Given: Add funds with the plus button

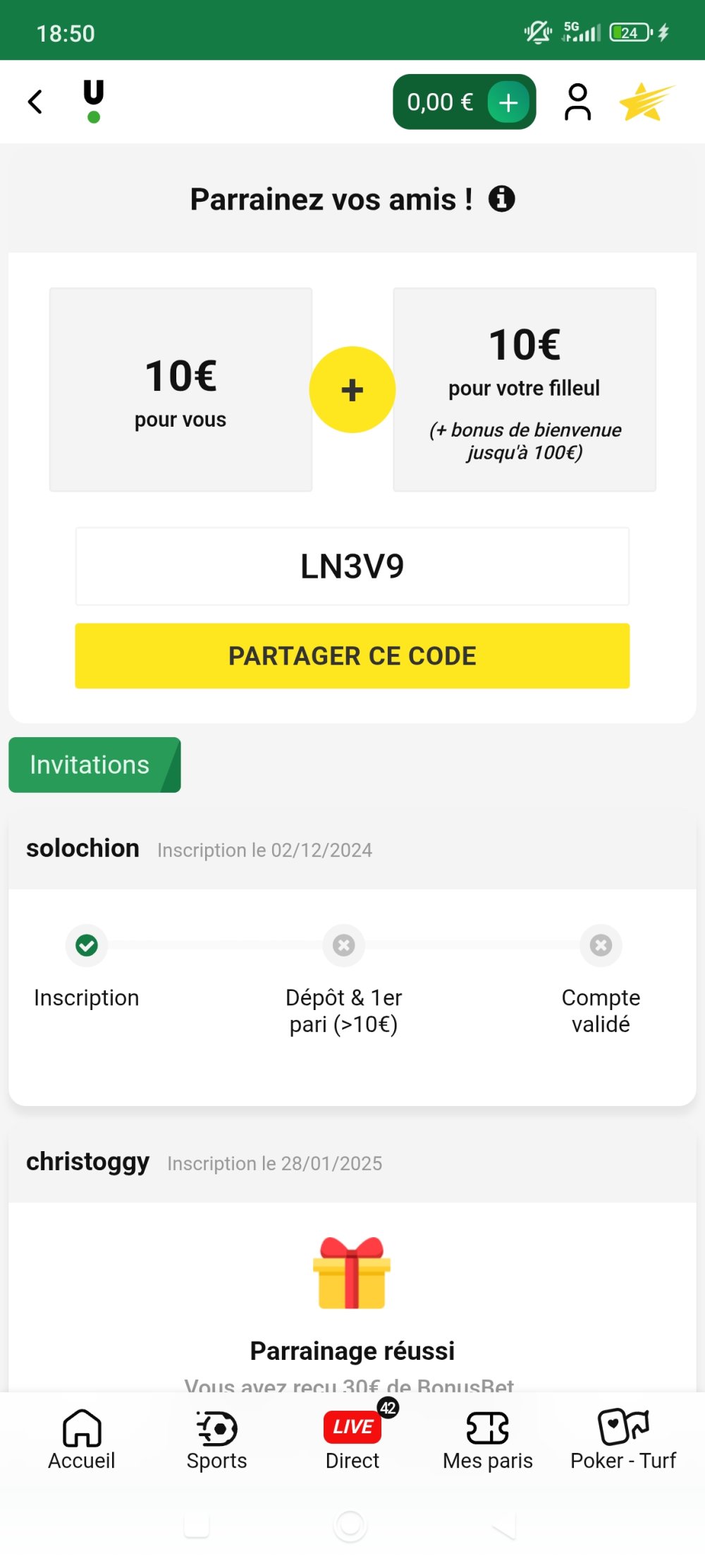Looking at the screenshot, I should 508,102.
